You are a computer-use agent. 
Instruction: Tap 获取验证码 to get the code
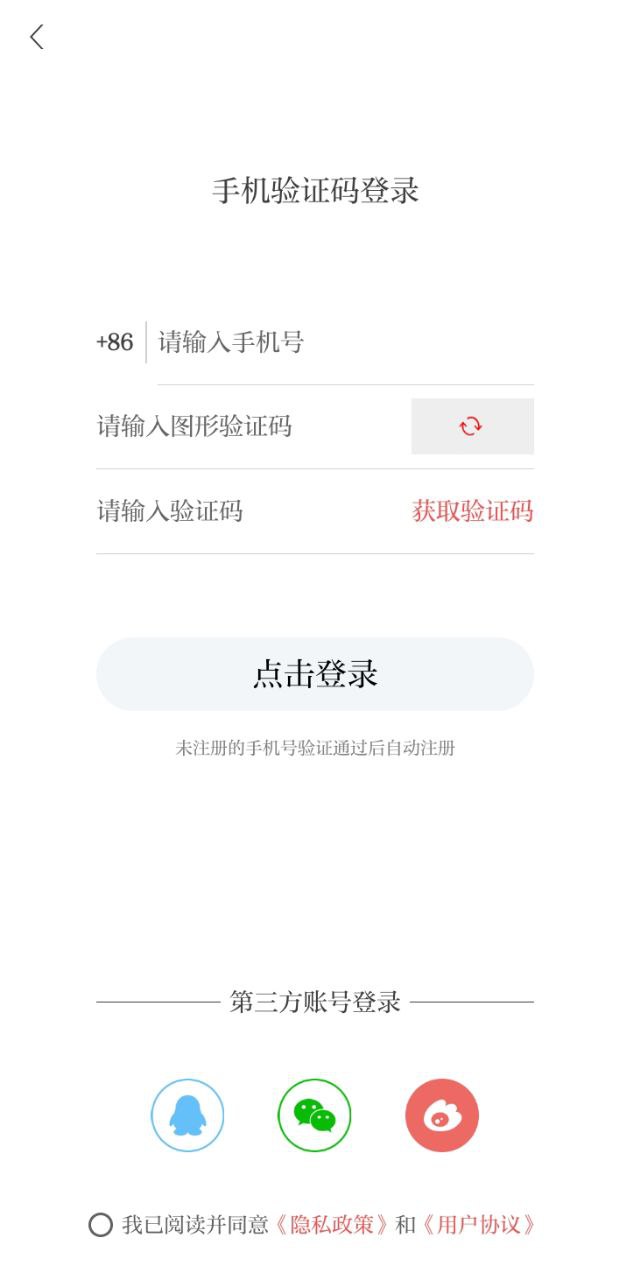click(x=472, y=512)
